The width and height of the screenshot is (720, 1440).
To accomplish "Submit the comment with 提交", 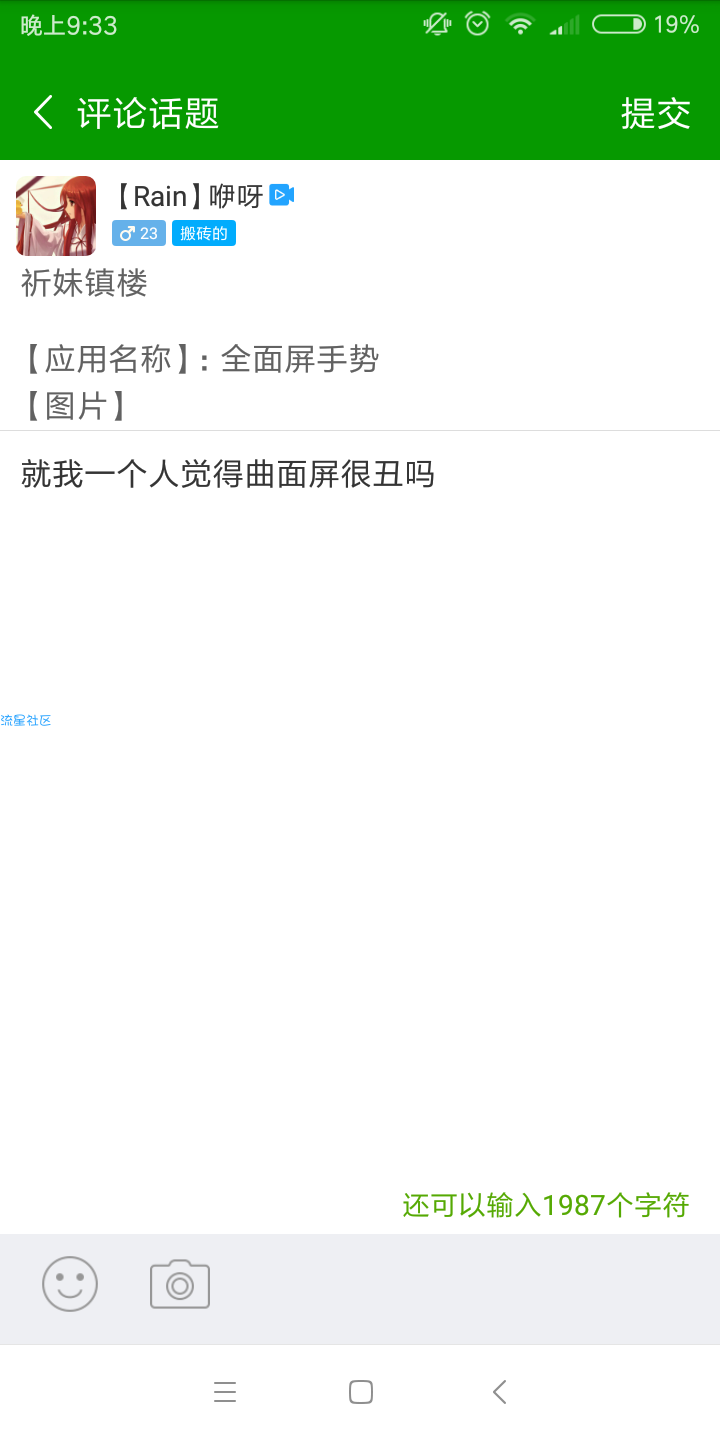I will point(655,113).
